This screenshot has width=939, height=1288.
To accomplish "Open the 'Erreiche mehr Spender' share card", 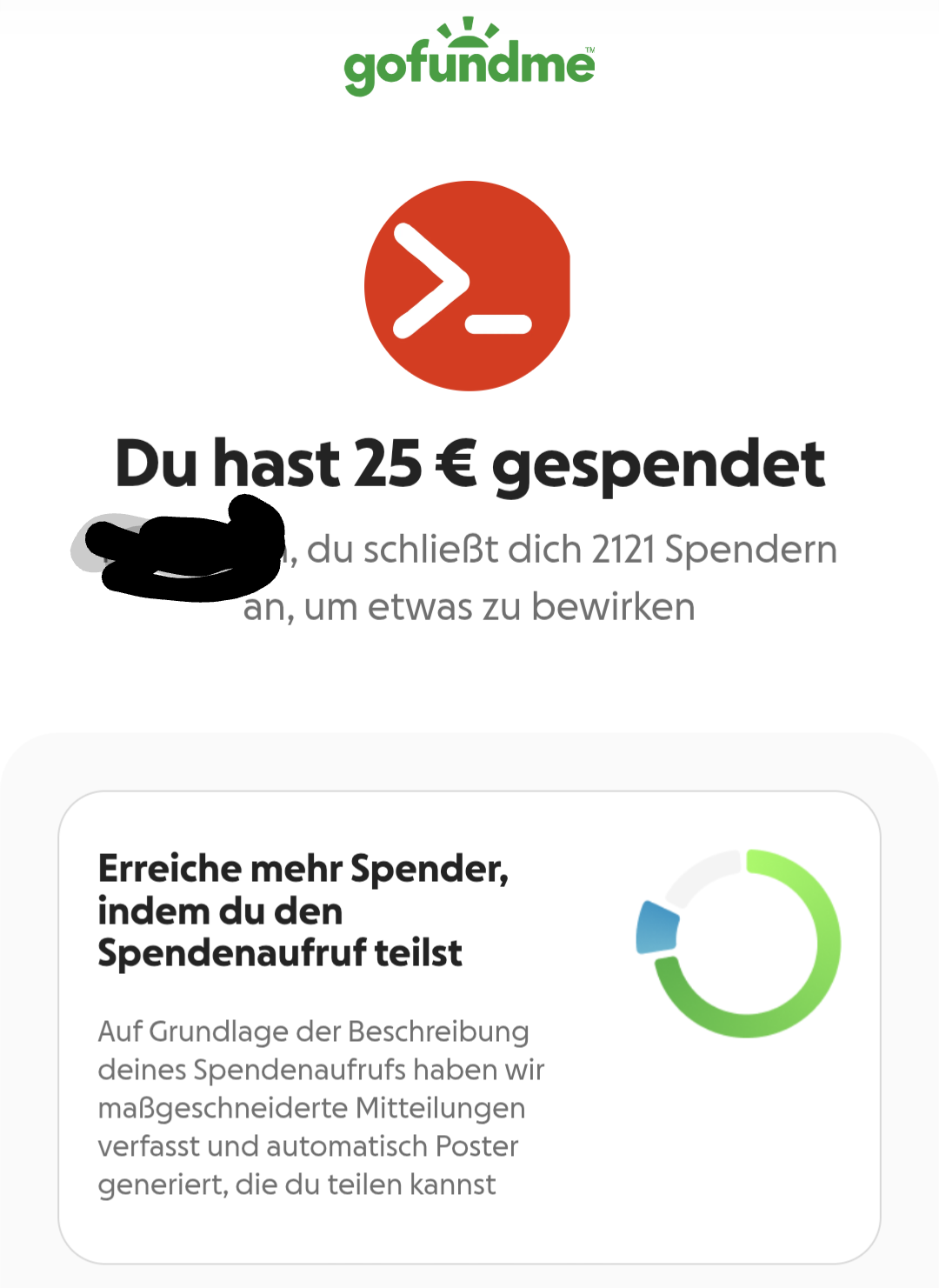I will tap(469, 1026).
